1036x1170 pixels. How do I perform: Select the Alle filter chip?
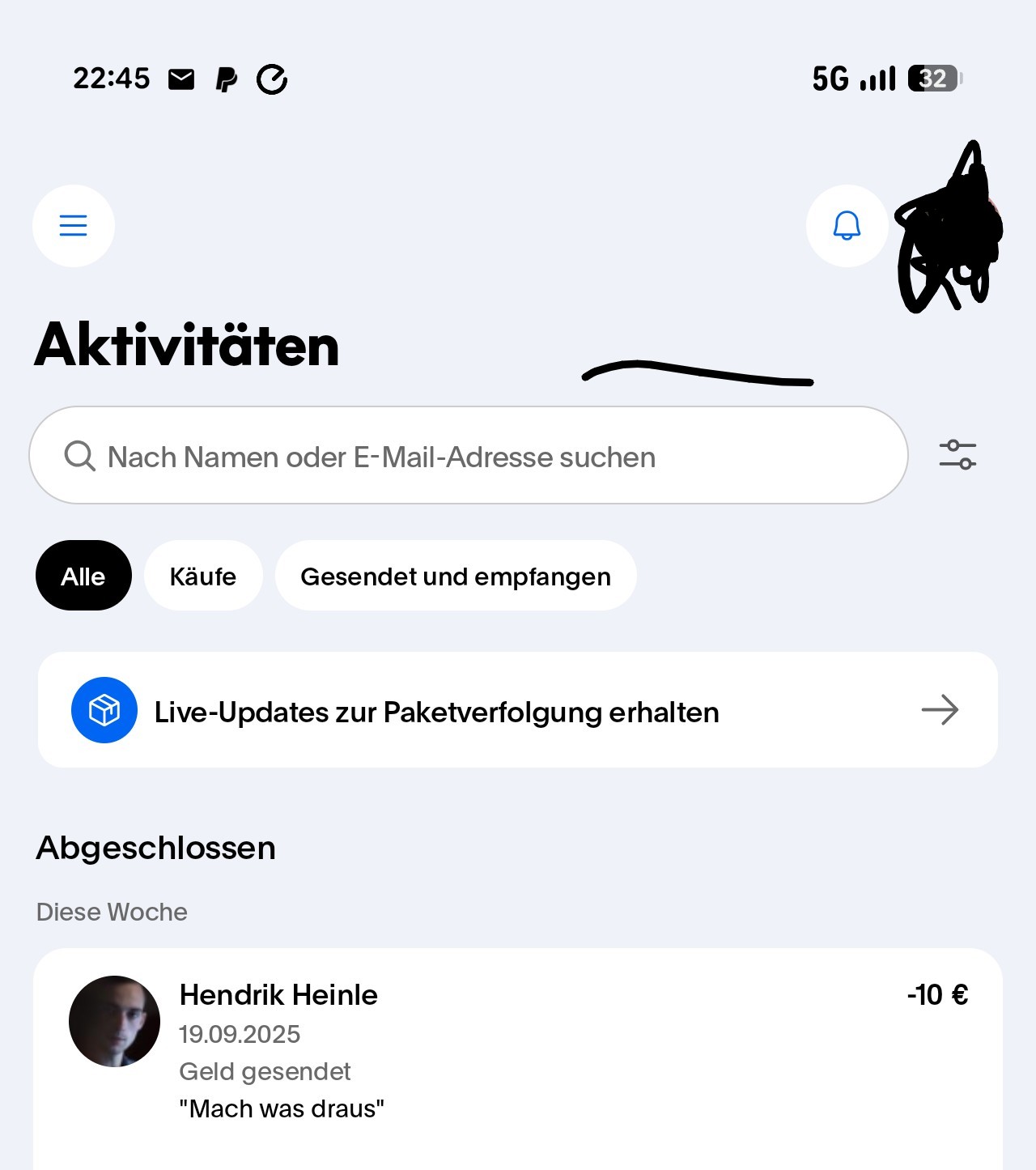pyautogui.click(x=83, y=576)
